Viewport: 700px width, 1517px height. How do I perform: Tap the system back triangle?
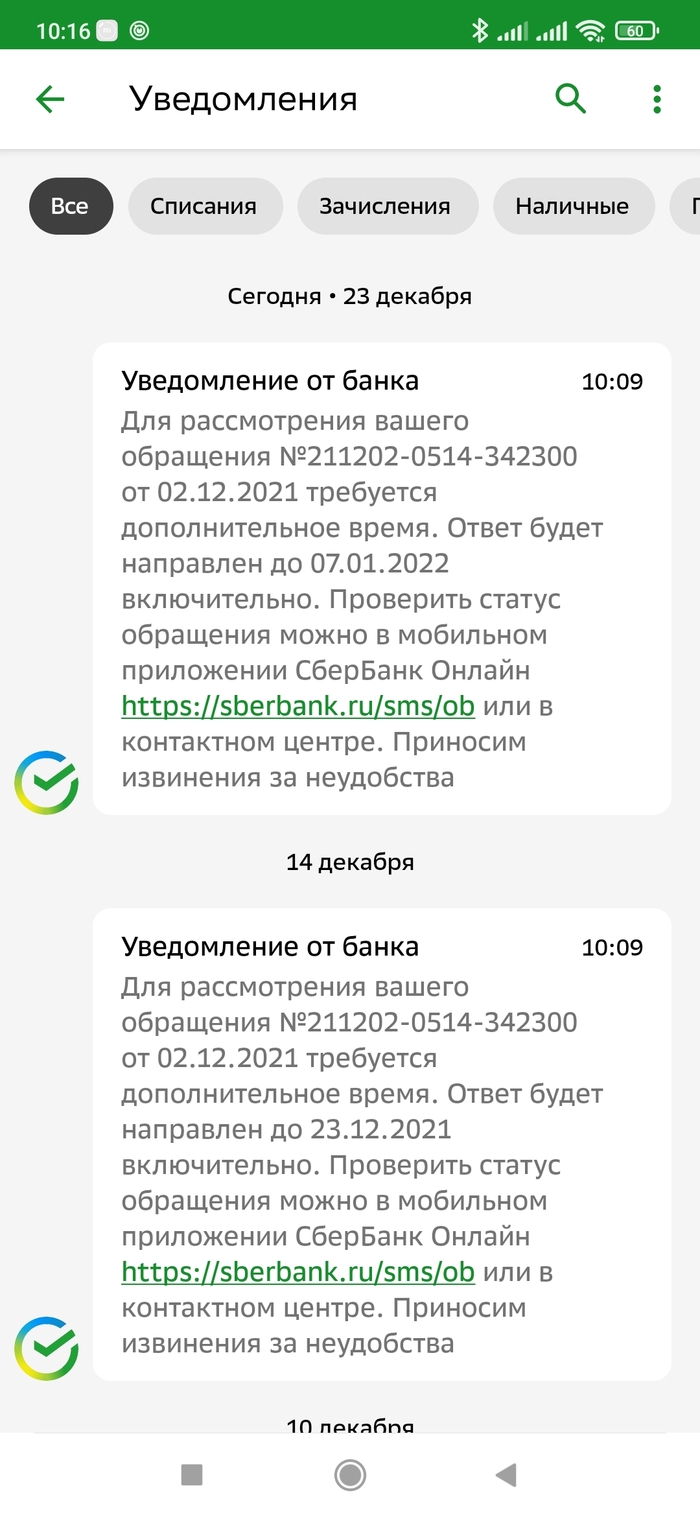[506, 1474]
